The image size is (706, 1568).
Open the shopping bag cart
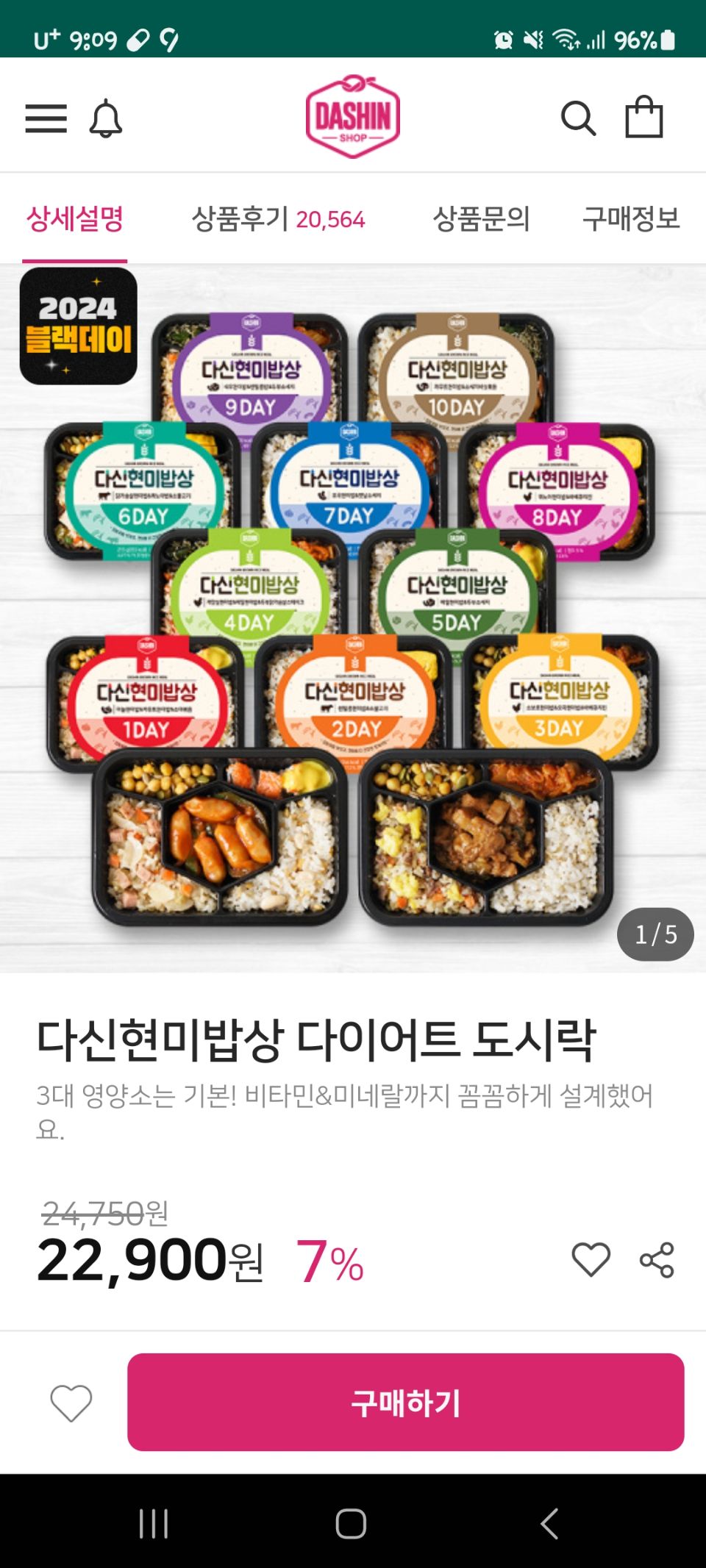pyautogui.click(x=643, y=118)
